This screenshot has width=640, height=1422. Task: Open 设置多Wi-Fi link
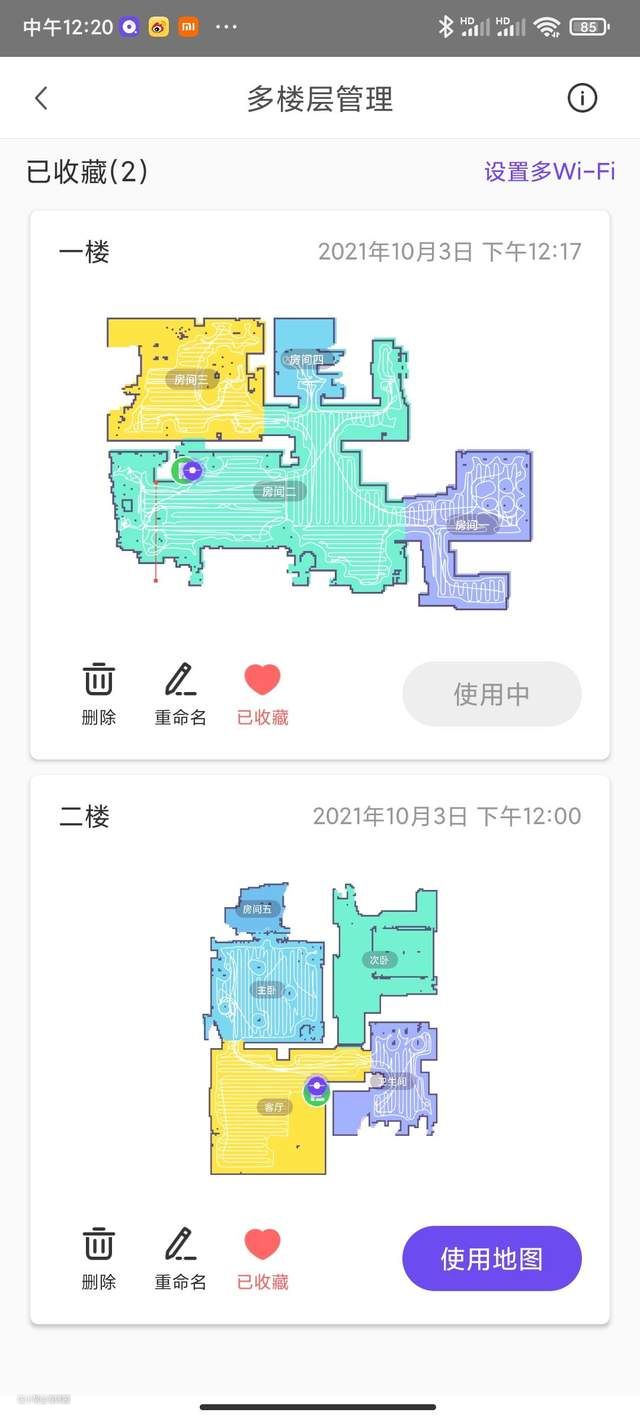tap(549, 171)
